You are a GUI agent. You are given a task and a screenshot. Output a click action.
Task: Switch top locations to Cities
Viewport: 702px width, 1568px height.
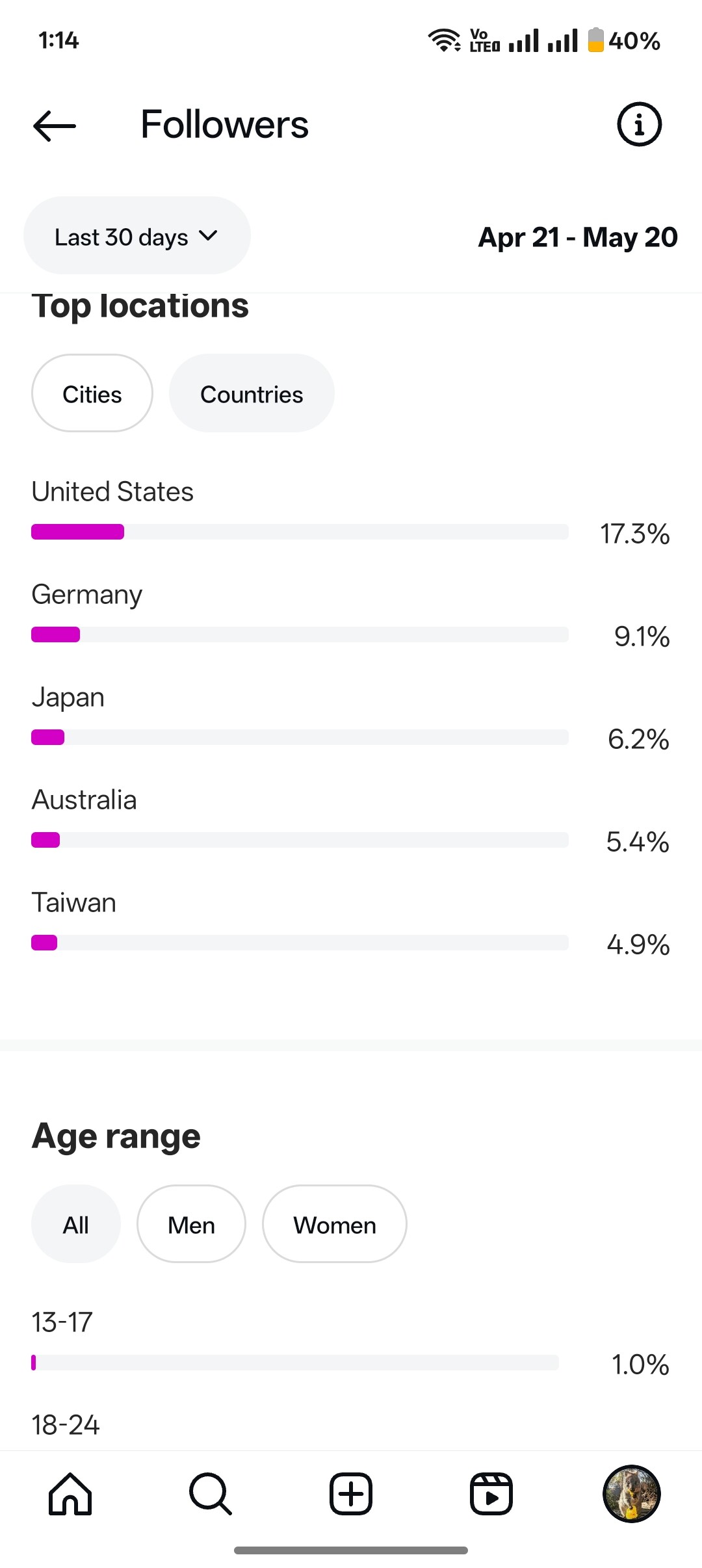[92, 393]
